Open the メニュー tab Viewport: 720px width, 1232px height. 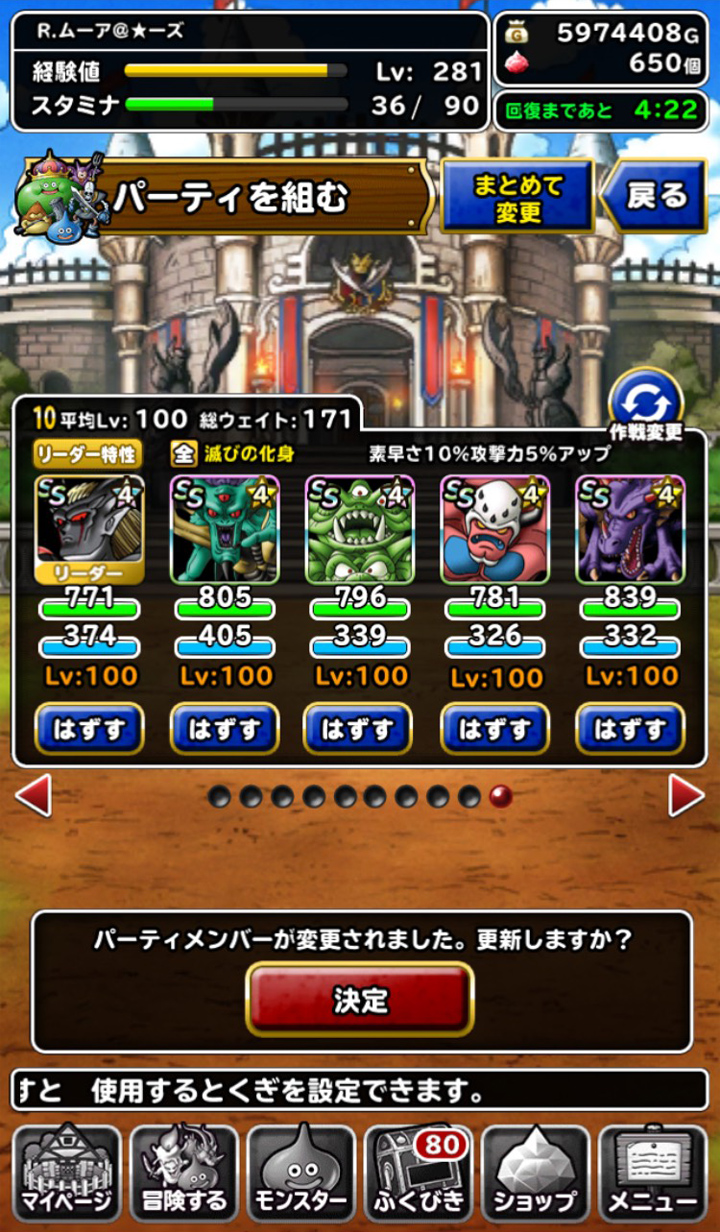click(652, 1171)
